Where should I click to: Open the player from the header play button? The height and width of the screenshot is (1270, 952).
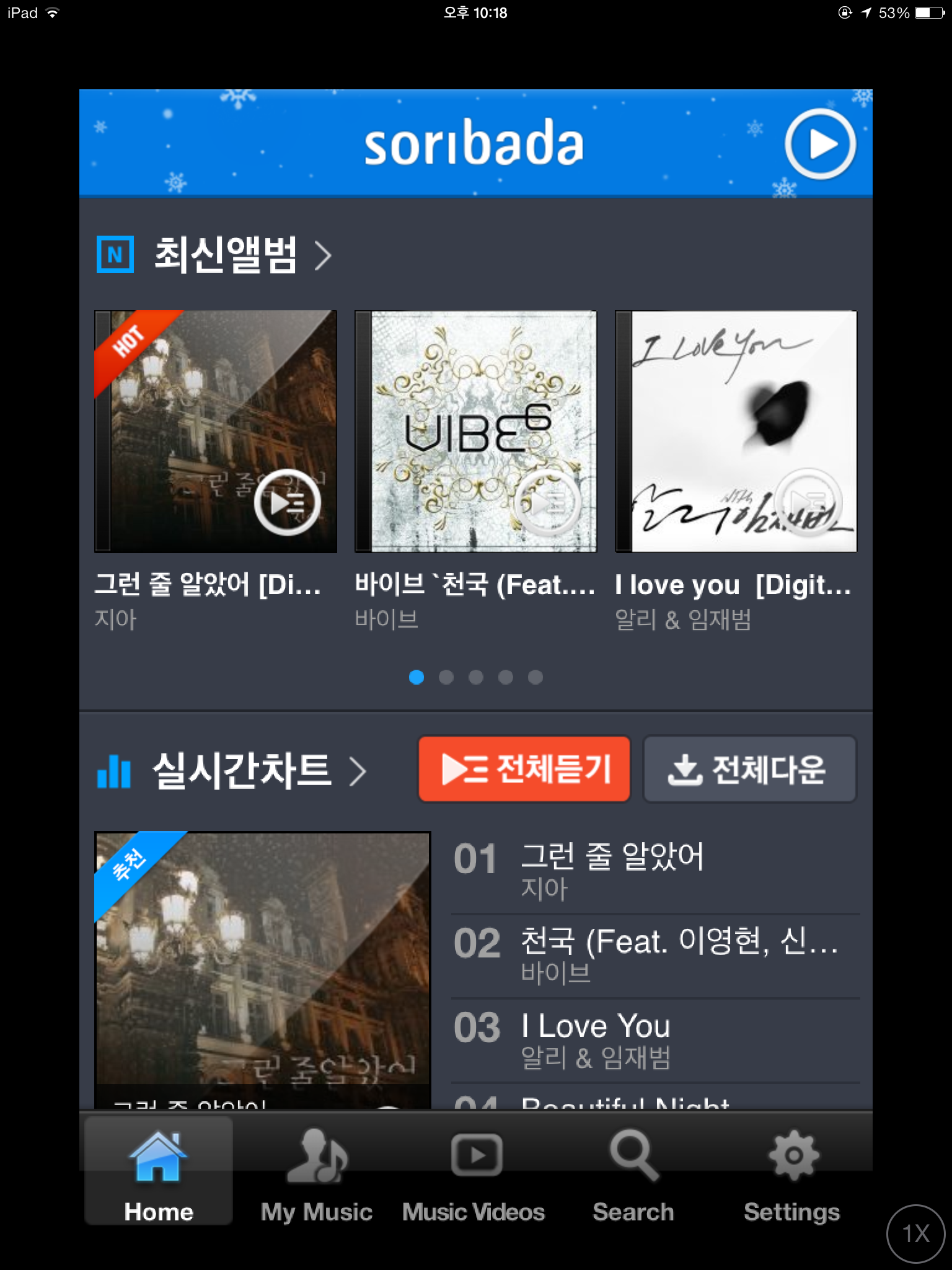coord(819,144)
